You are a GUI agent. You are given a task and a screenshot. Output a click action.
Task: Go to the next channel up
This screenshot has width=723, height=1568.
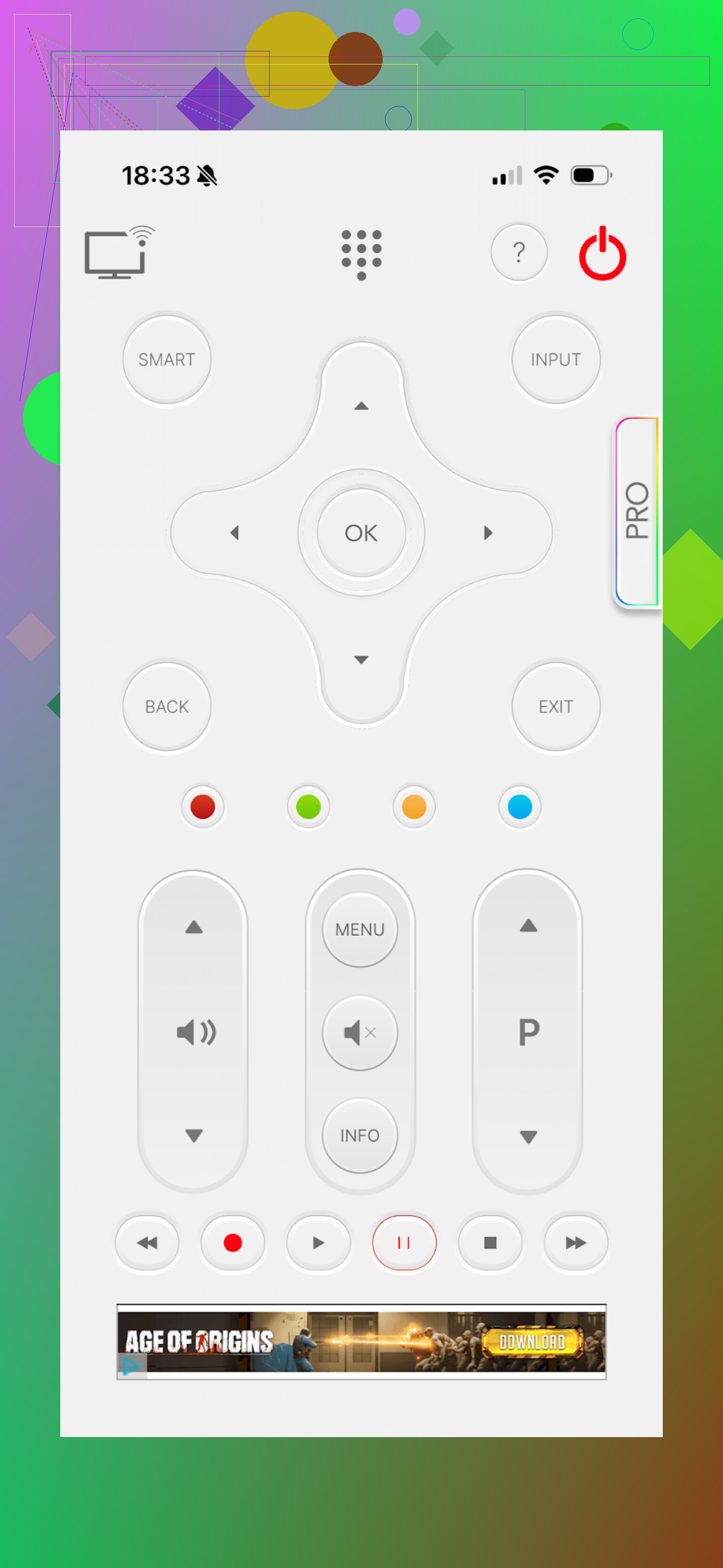528,926
